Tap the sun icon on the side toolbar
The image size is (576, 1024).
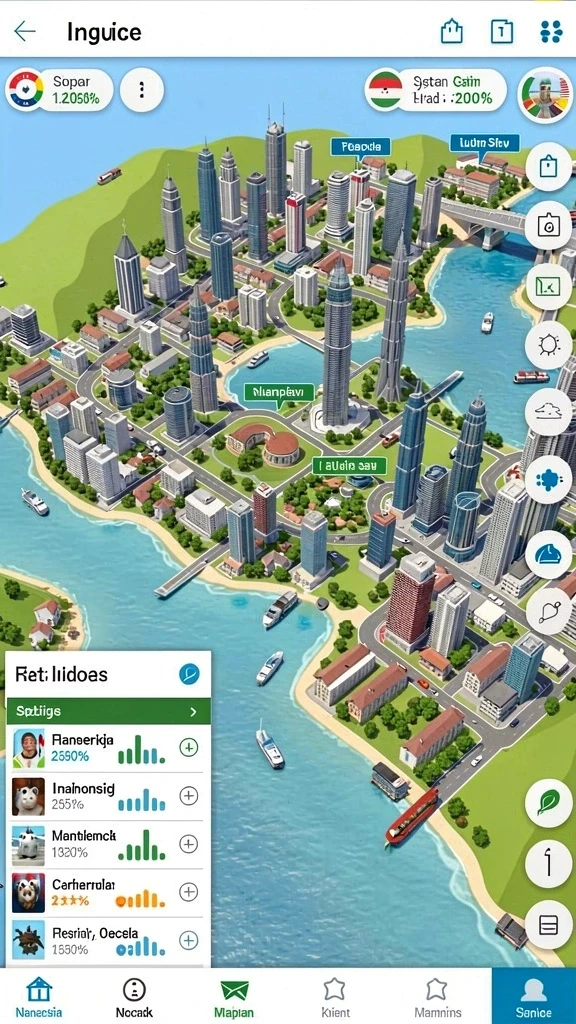tap(549, 344)
